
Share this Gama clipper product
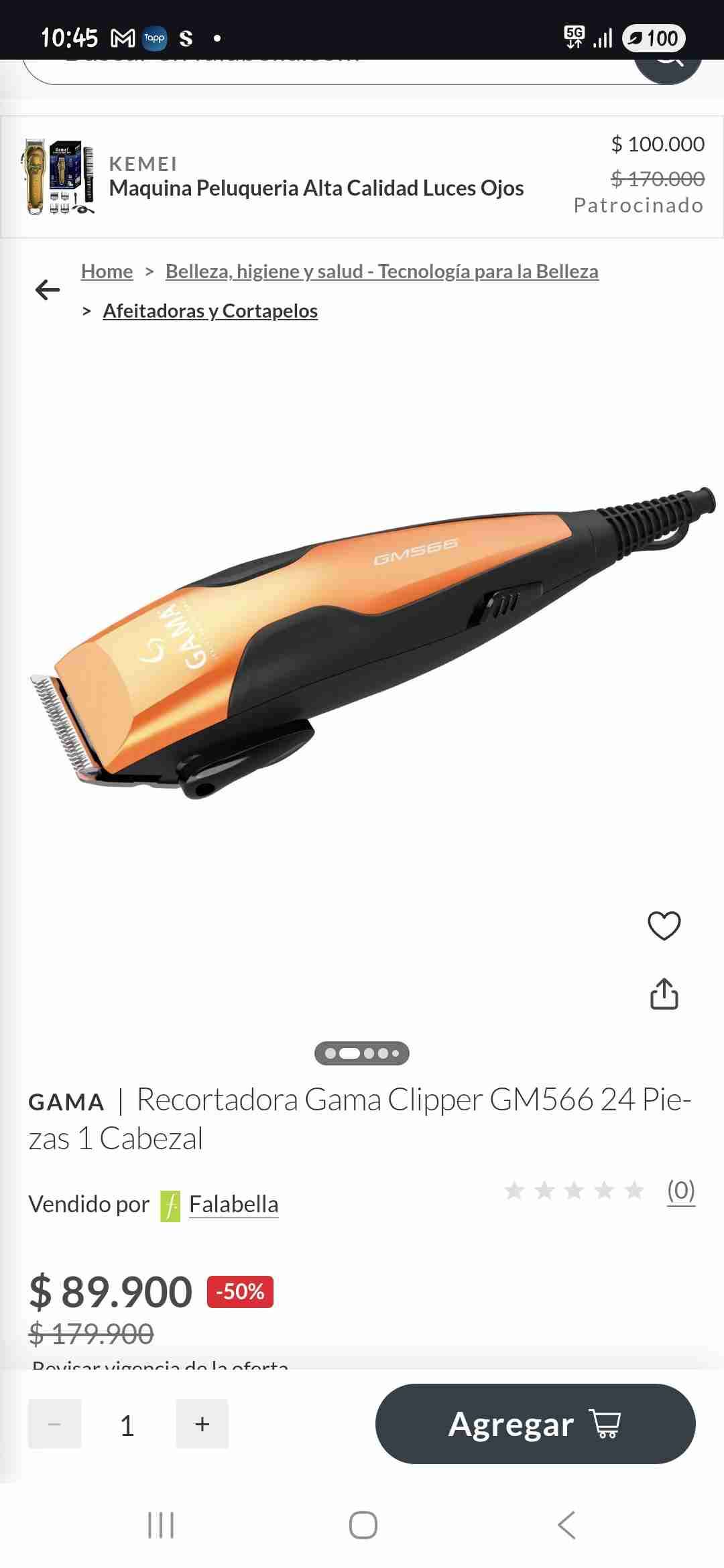tap(664, 993)
